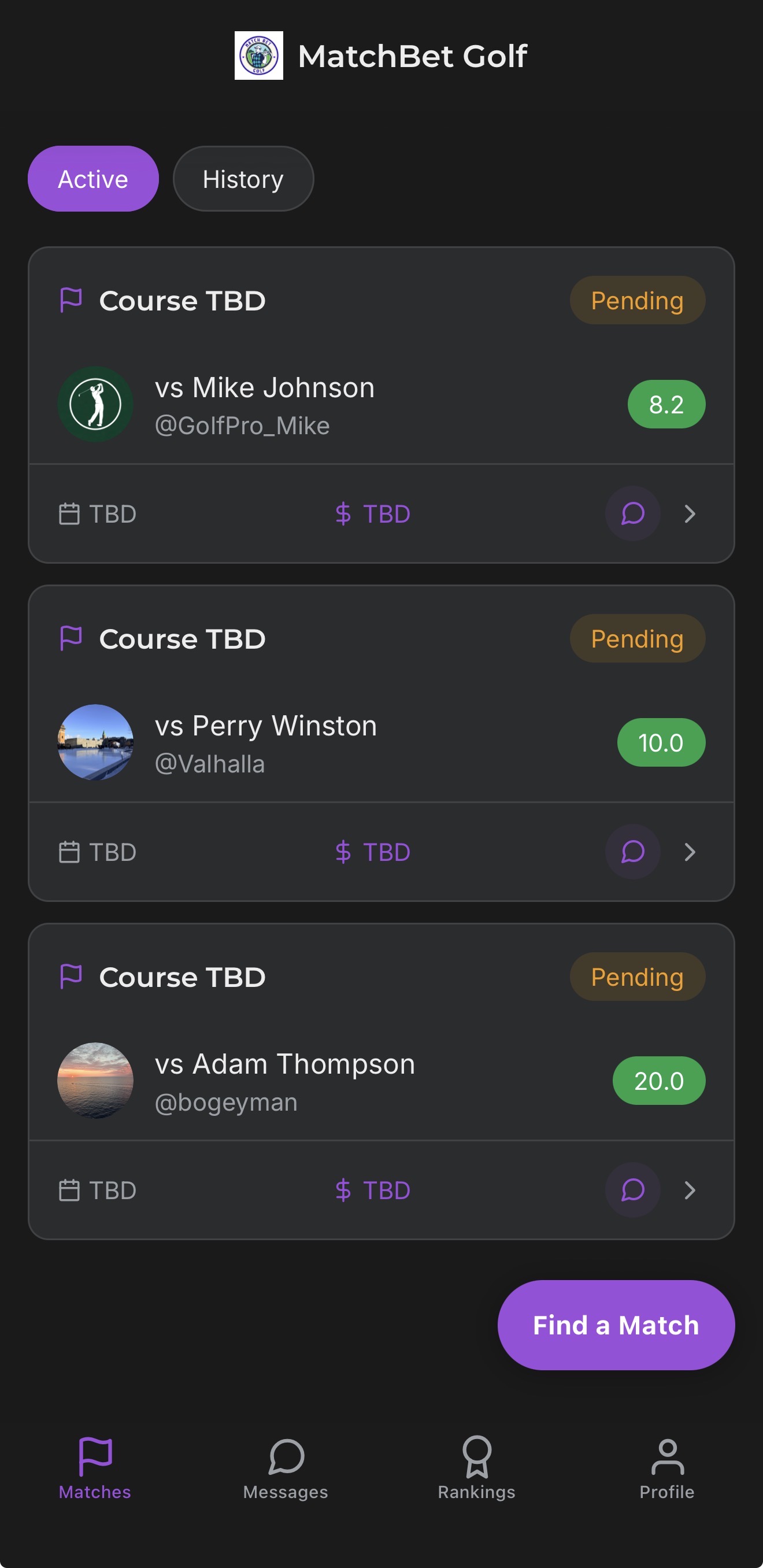Expand details for the Perry Winston match
763x1568 pixels.
pos(691,852)
